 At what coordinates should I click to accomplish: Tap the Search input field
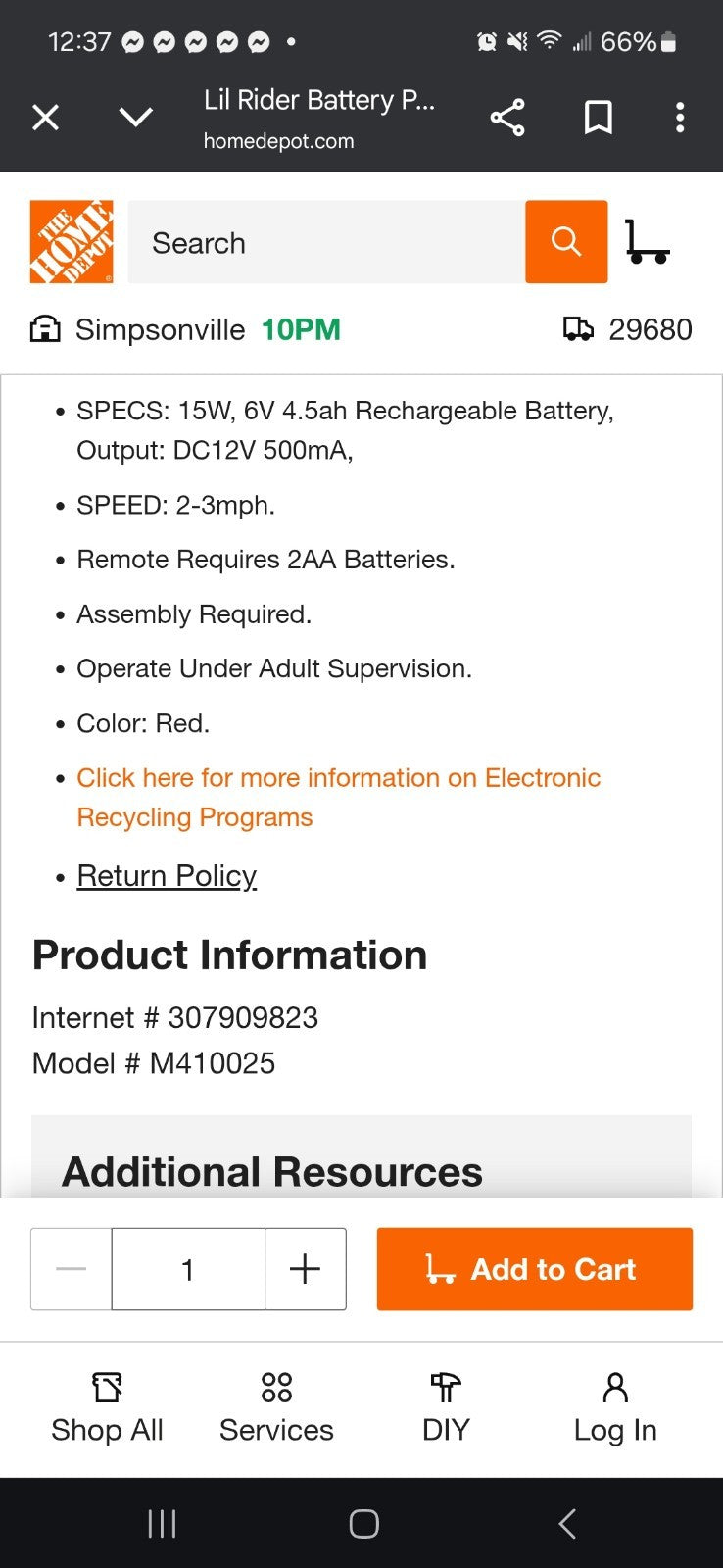pyautogui.click(x=325, y=242)
